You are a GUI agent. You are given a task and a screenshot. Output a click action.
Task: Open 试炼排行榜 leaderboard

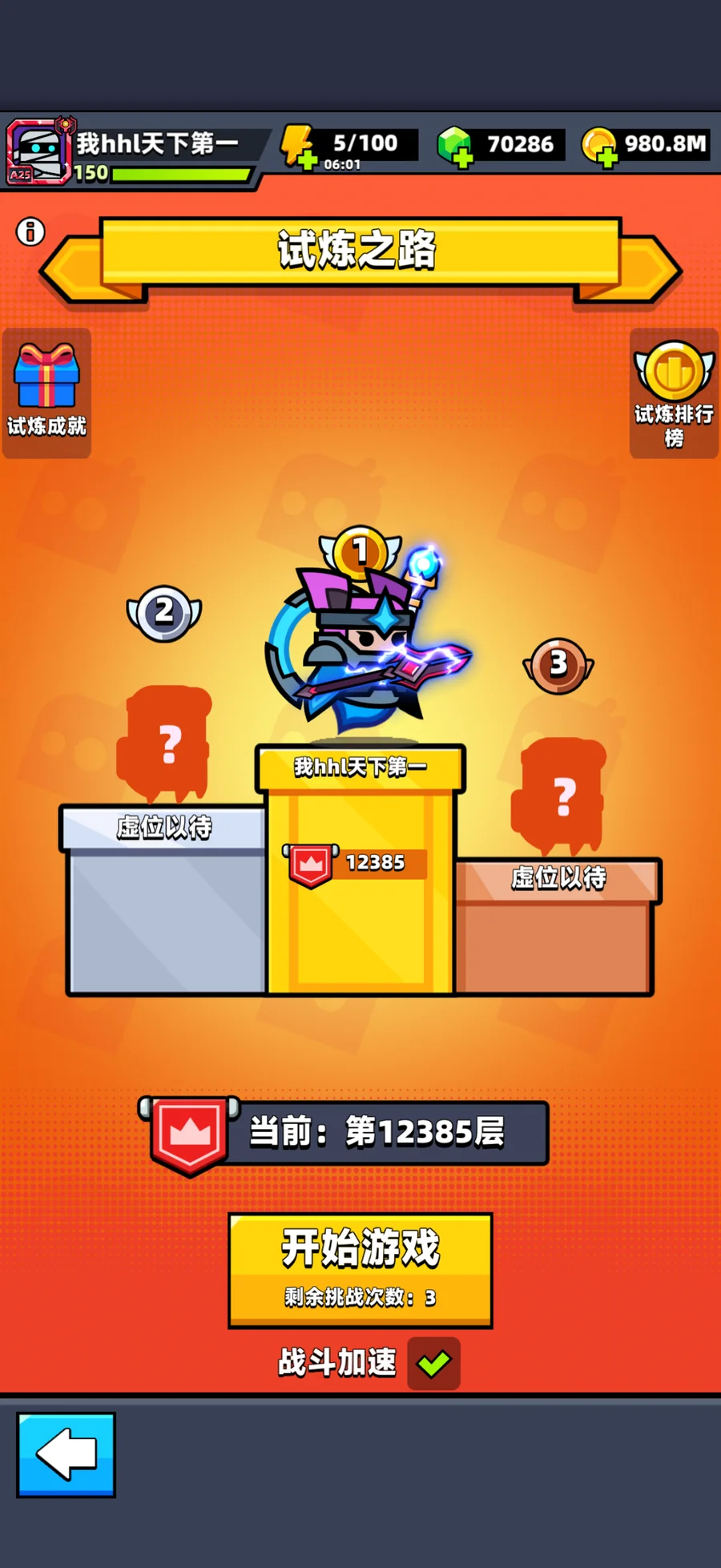click(674, 392)
